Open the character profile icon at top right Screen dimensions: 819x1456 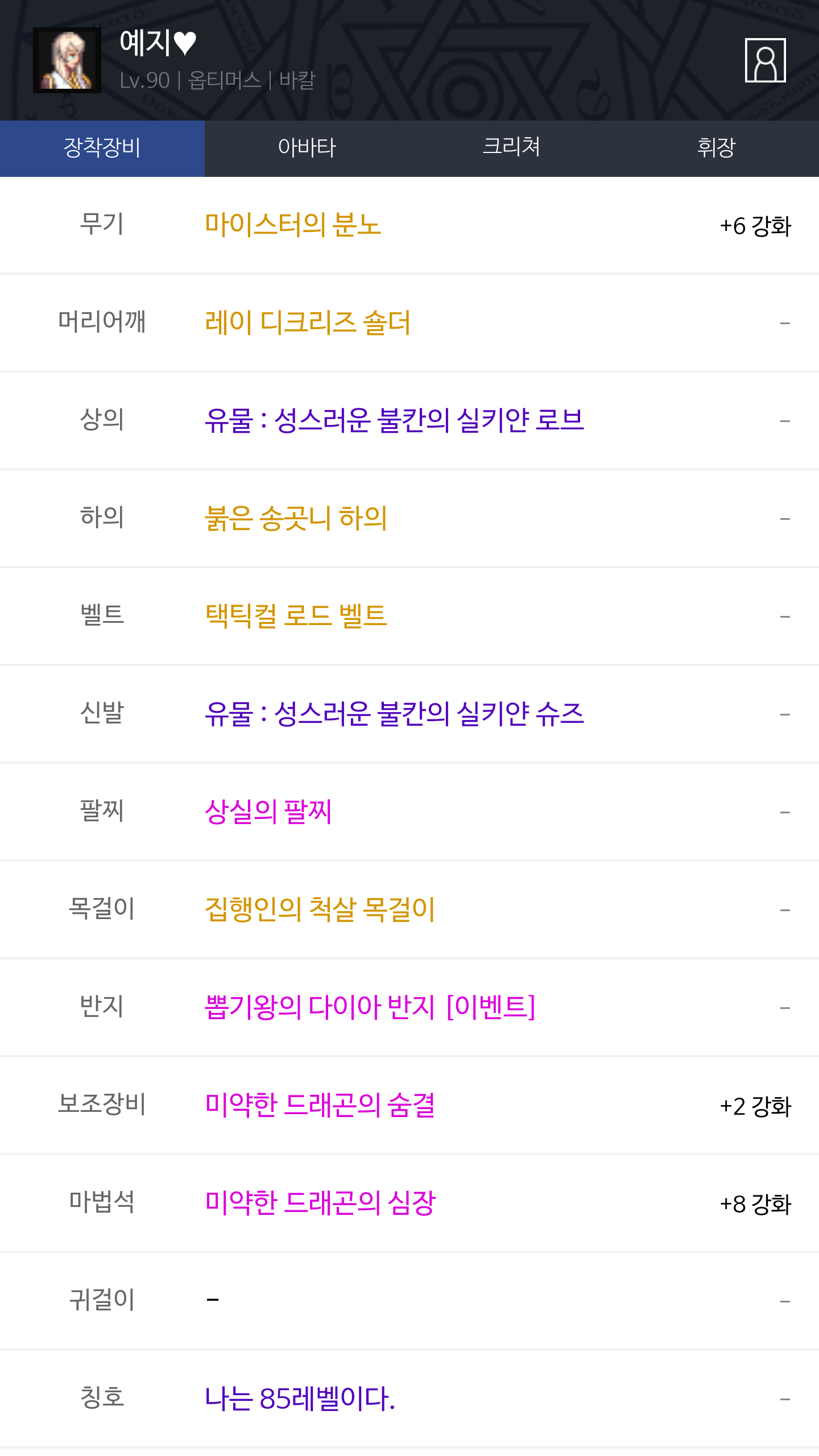pos(765,60)
